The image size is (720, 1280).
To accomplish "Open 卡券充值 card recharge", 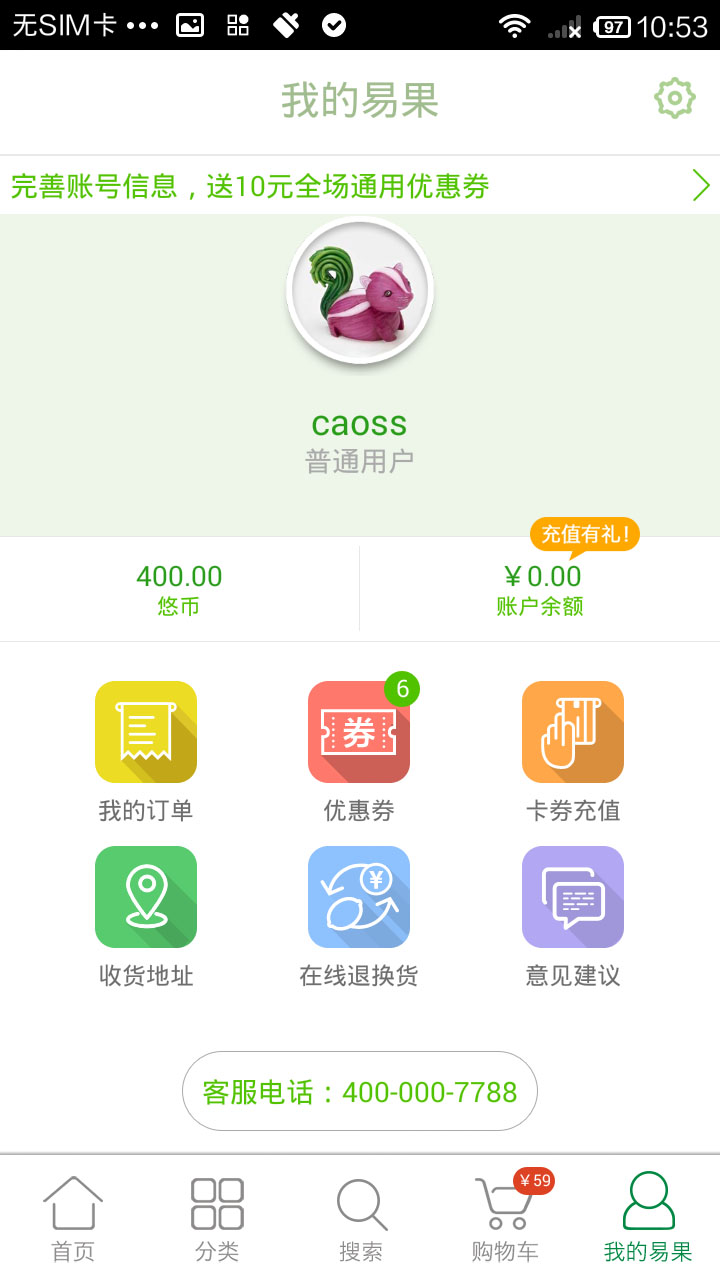I will (x=573, y=752).
